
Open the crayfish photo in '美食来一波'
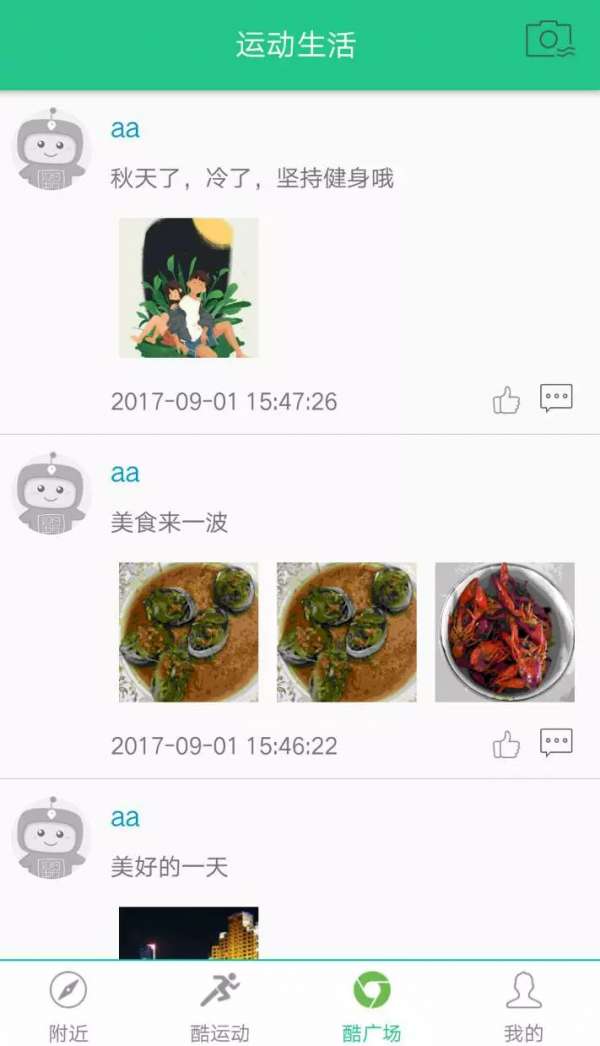(504, 632)
